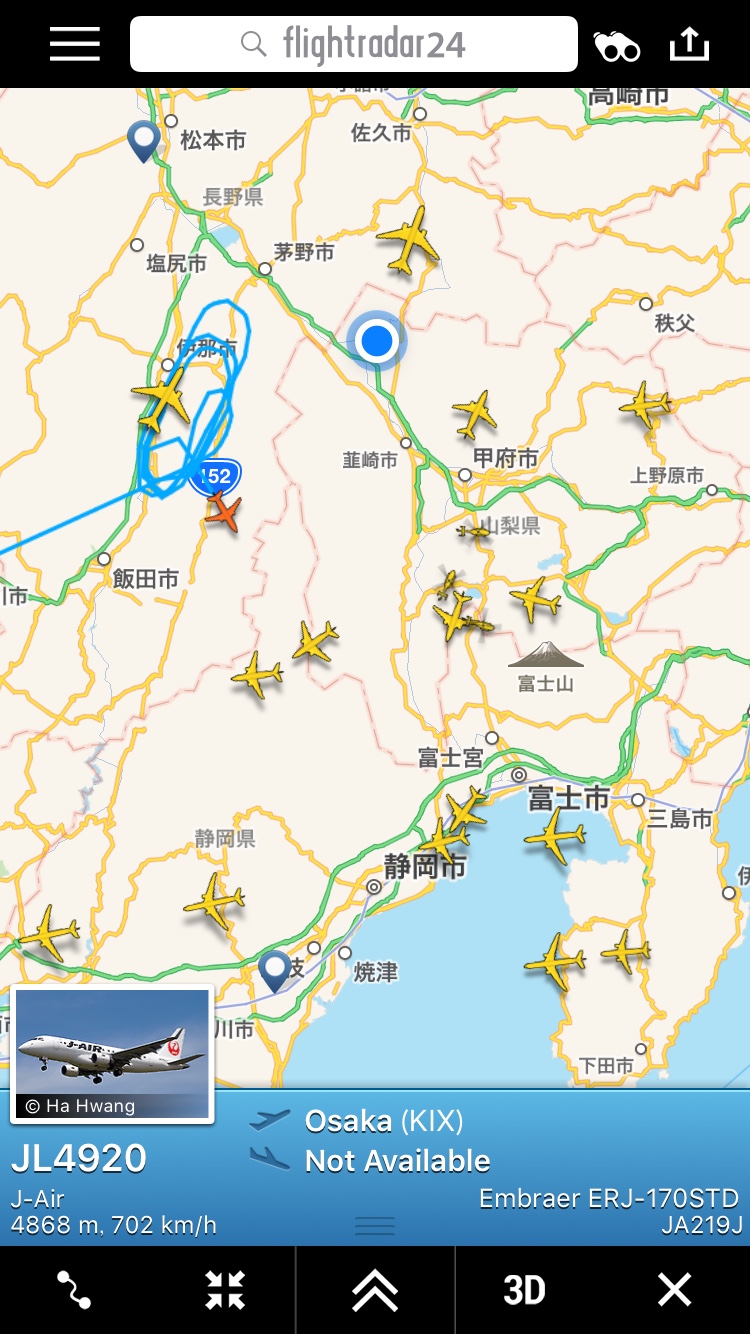This screenshot has width=750, height=1334.
Task: Close the JL4920 flight panel
Action: [674, 1290]
